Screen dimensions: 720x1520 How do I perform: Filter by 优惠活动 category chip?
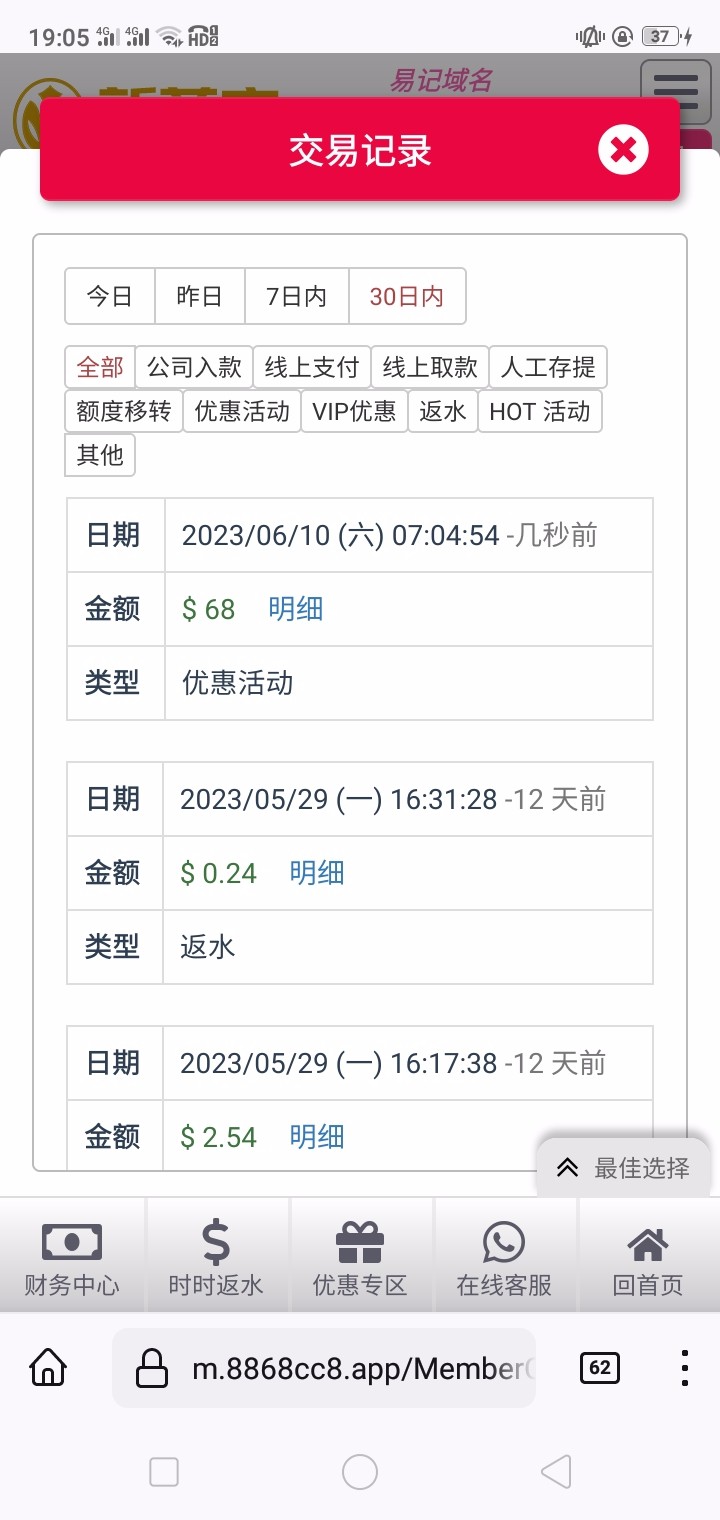242,411
